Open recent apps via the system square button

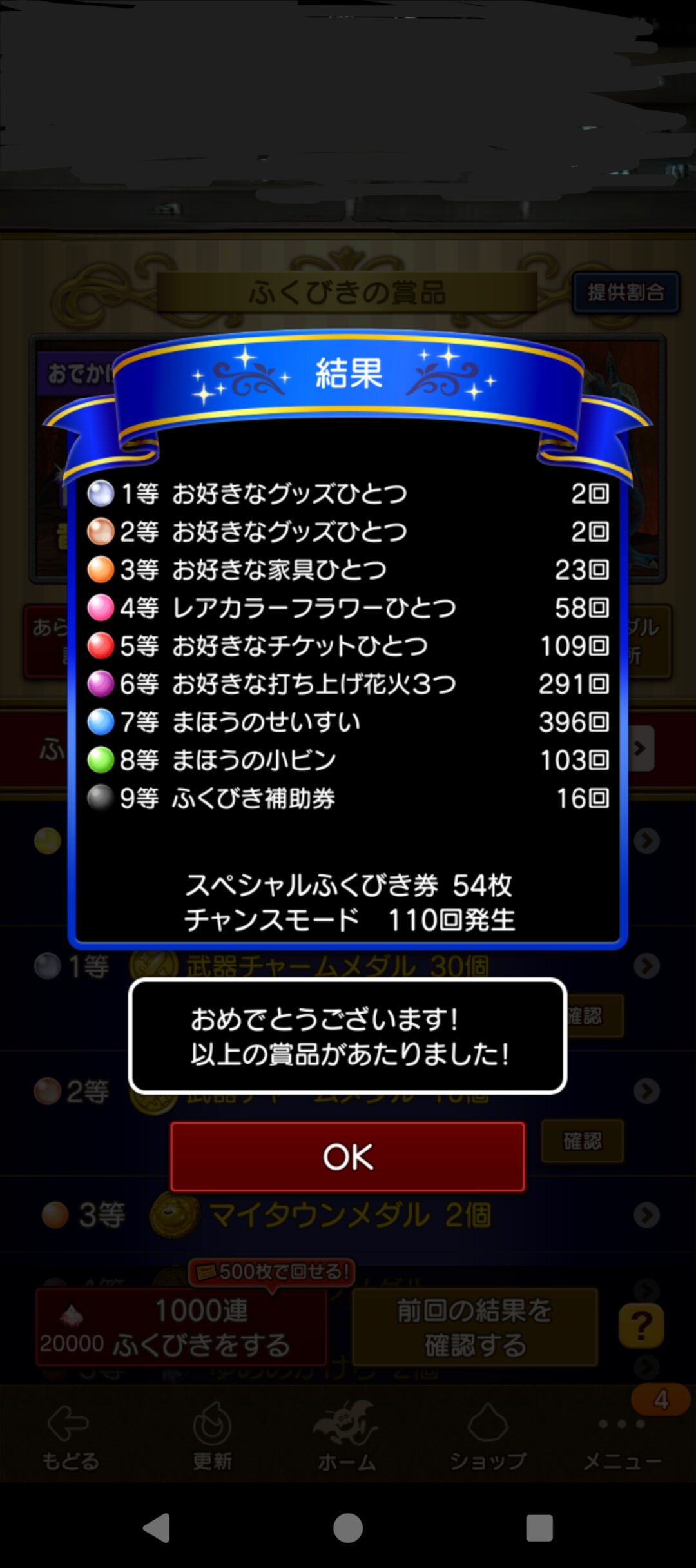[539, 1527]
